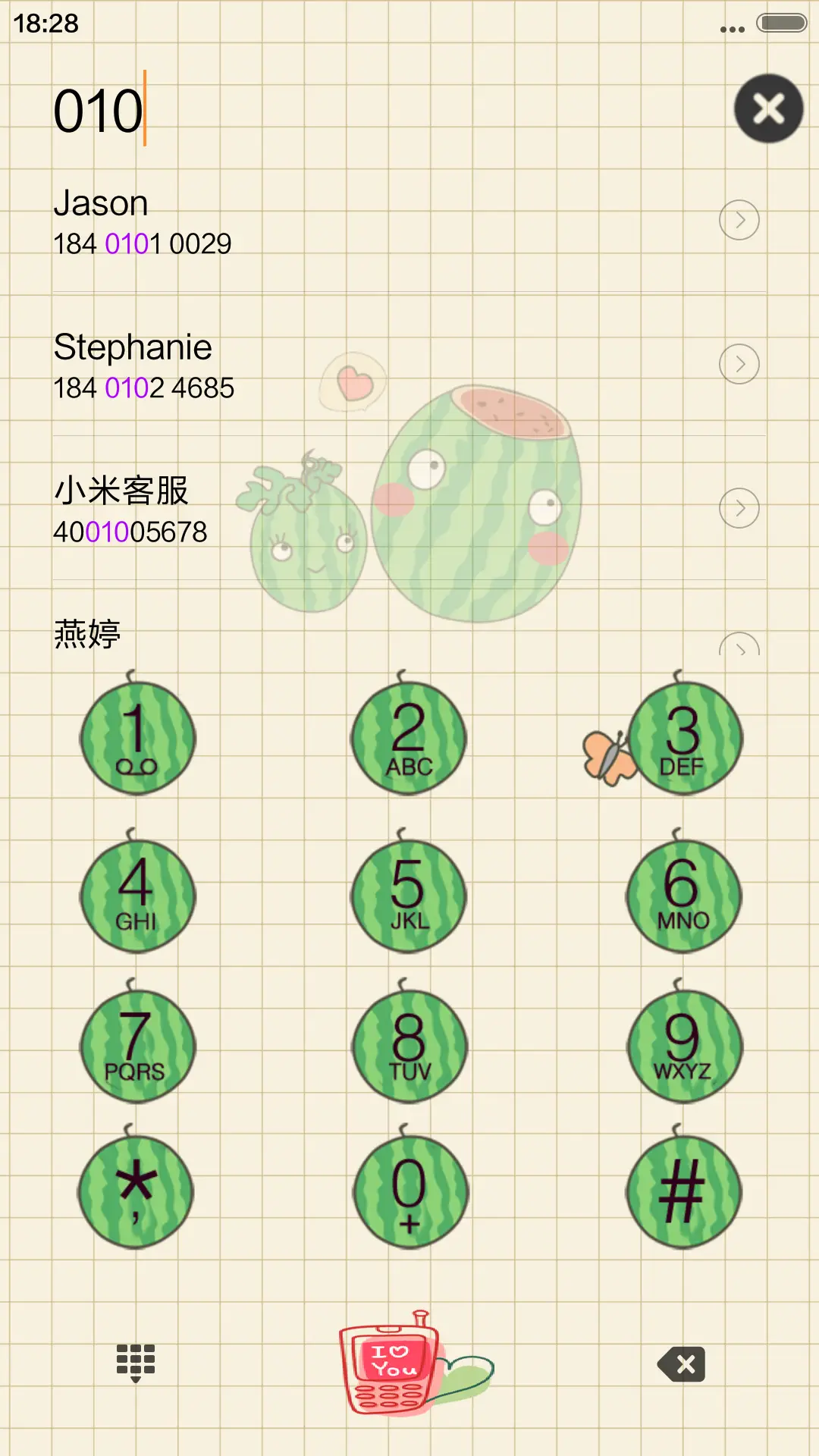The width and height of the screenshot is (819, 1456).
Task: Open details arrow for Stephanie
Action: [x=739, y=365]
